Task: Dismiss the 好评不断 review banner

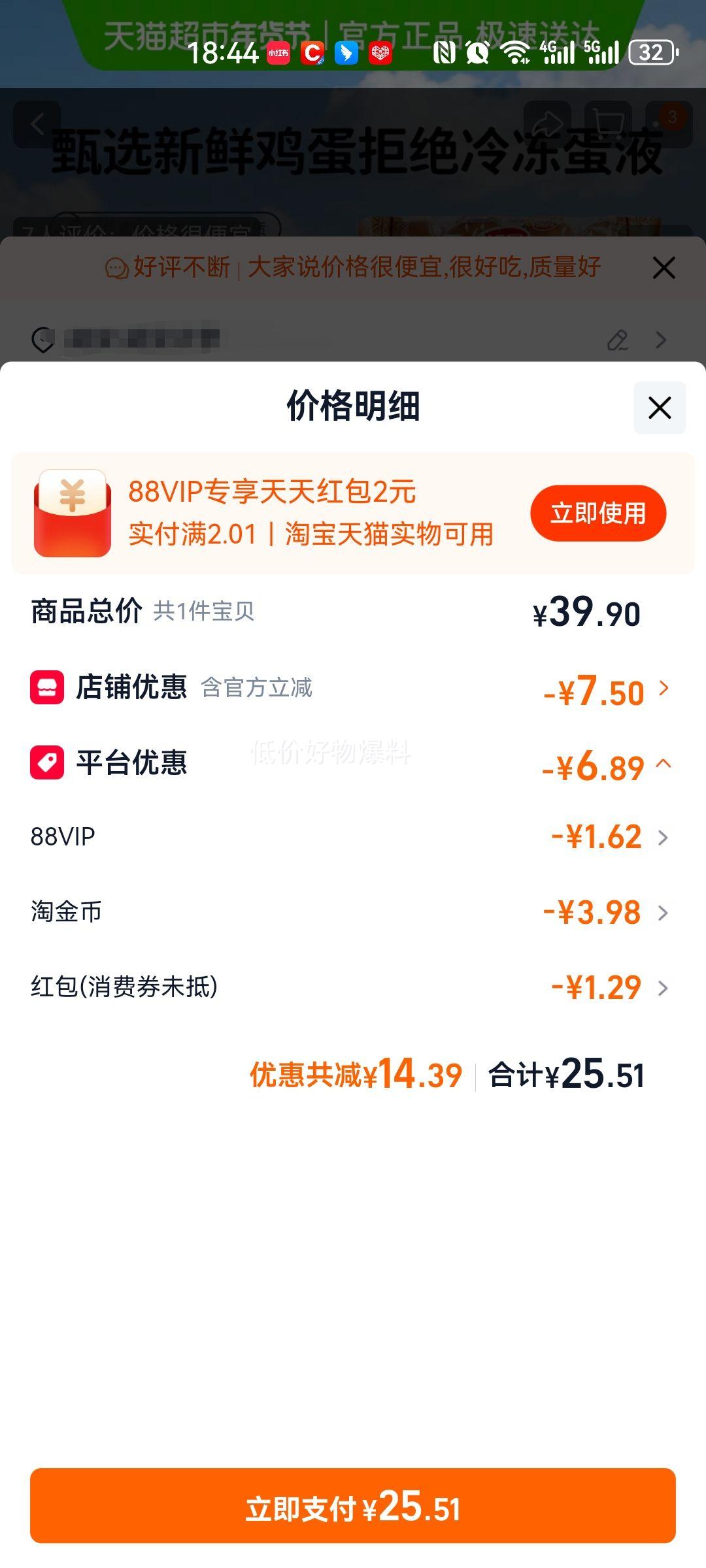Action: click(x=664, y=267)
